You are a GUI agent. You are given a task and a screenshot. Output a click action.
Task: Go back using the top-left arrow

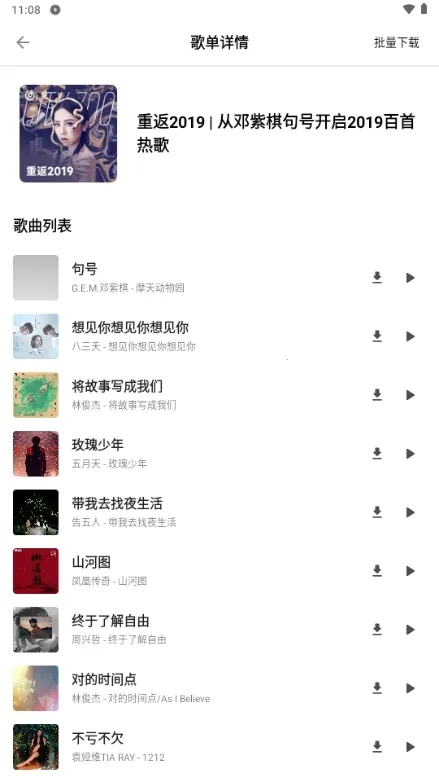tap(23, 42)
